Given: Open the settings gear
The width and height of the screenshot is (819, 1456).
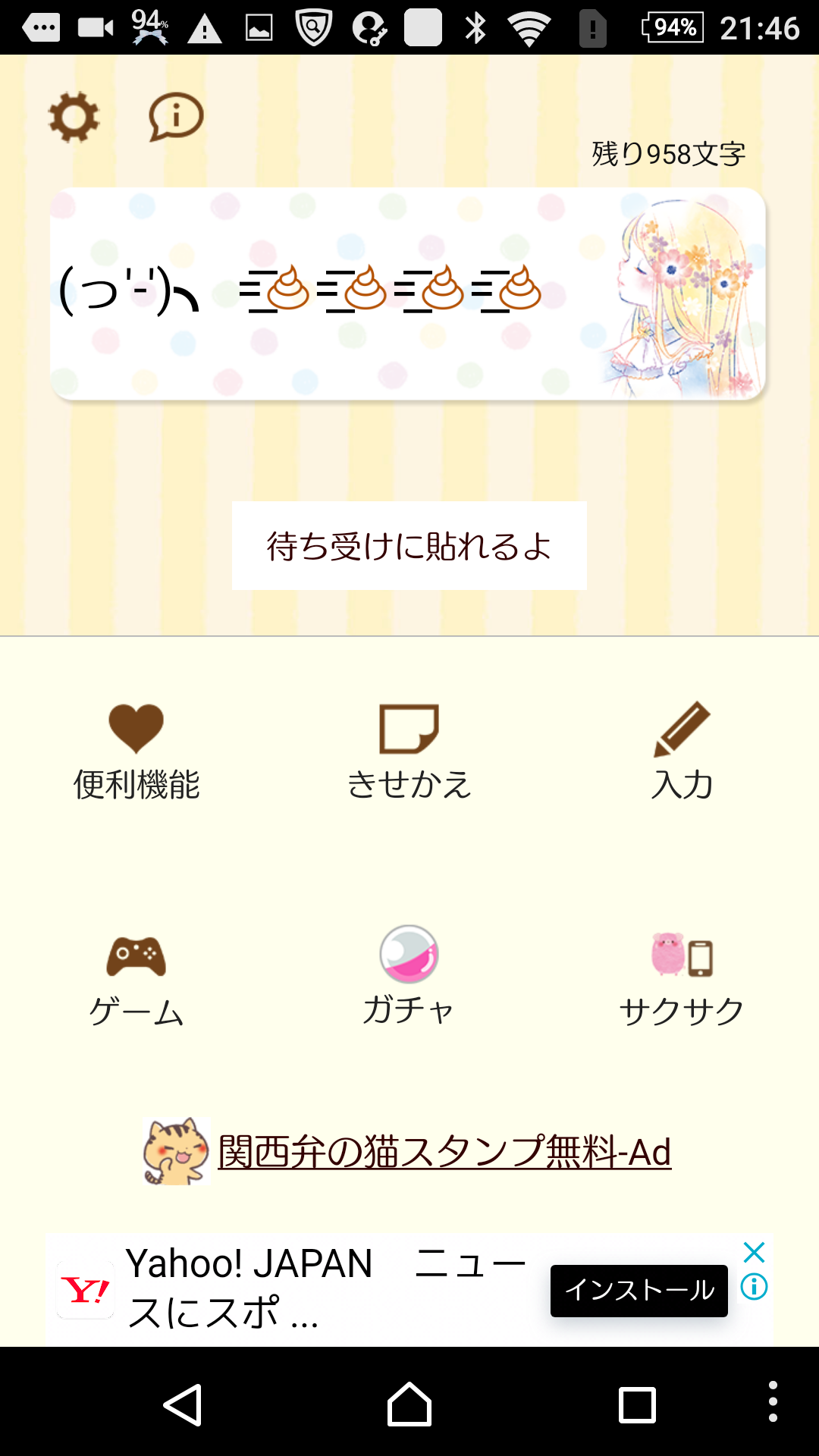Looking at the screenshot, I should (74, 118).
